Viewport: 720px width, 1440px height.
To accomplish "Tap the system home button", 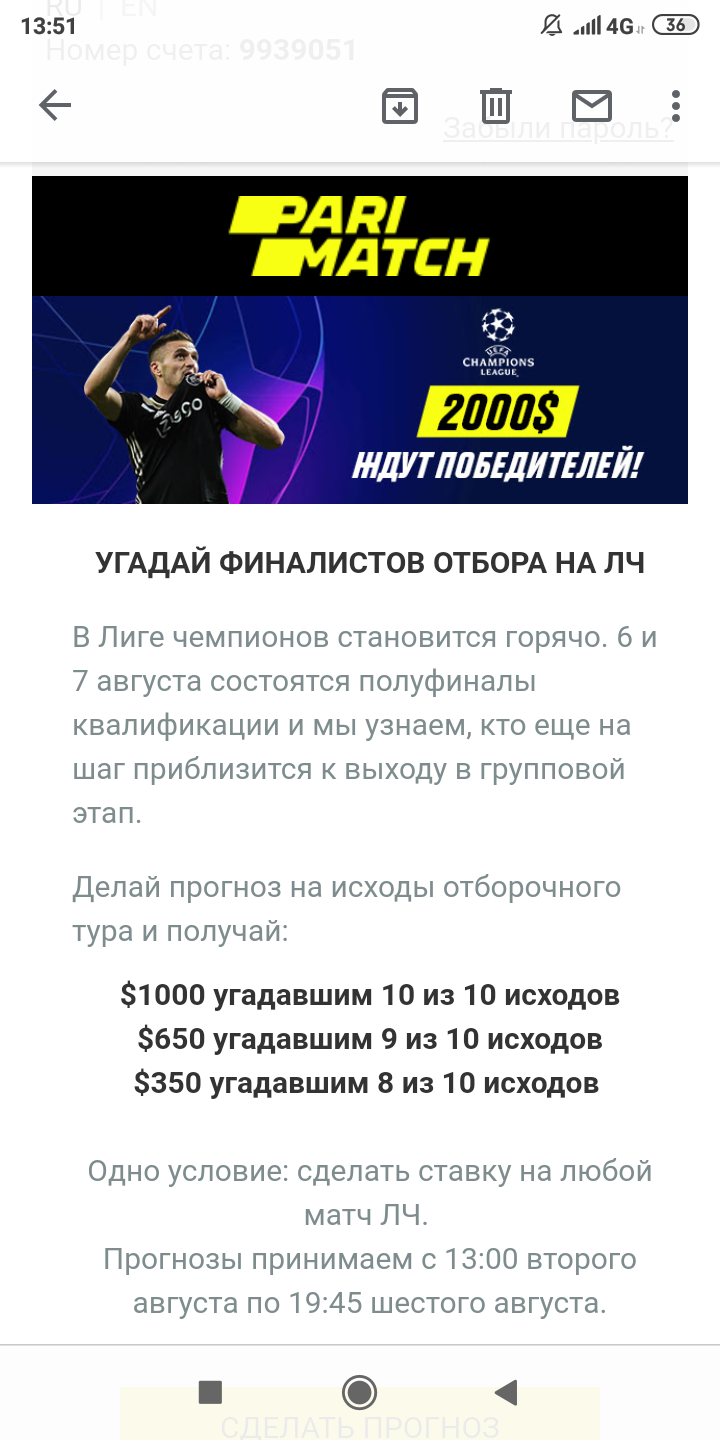I will (x=359, y=1392).
